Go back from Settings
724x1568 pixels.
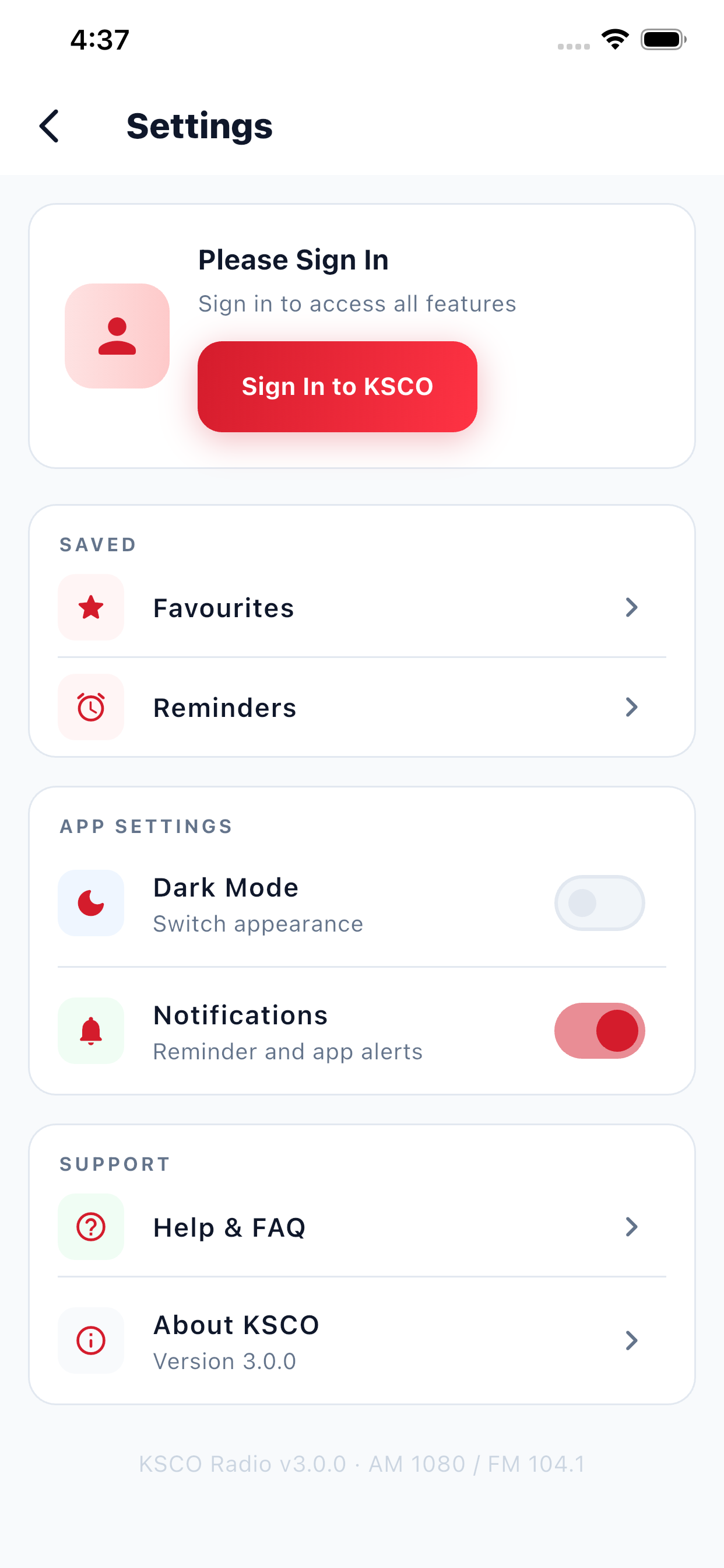pos(50,126)
